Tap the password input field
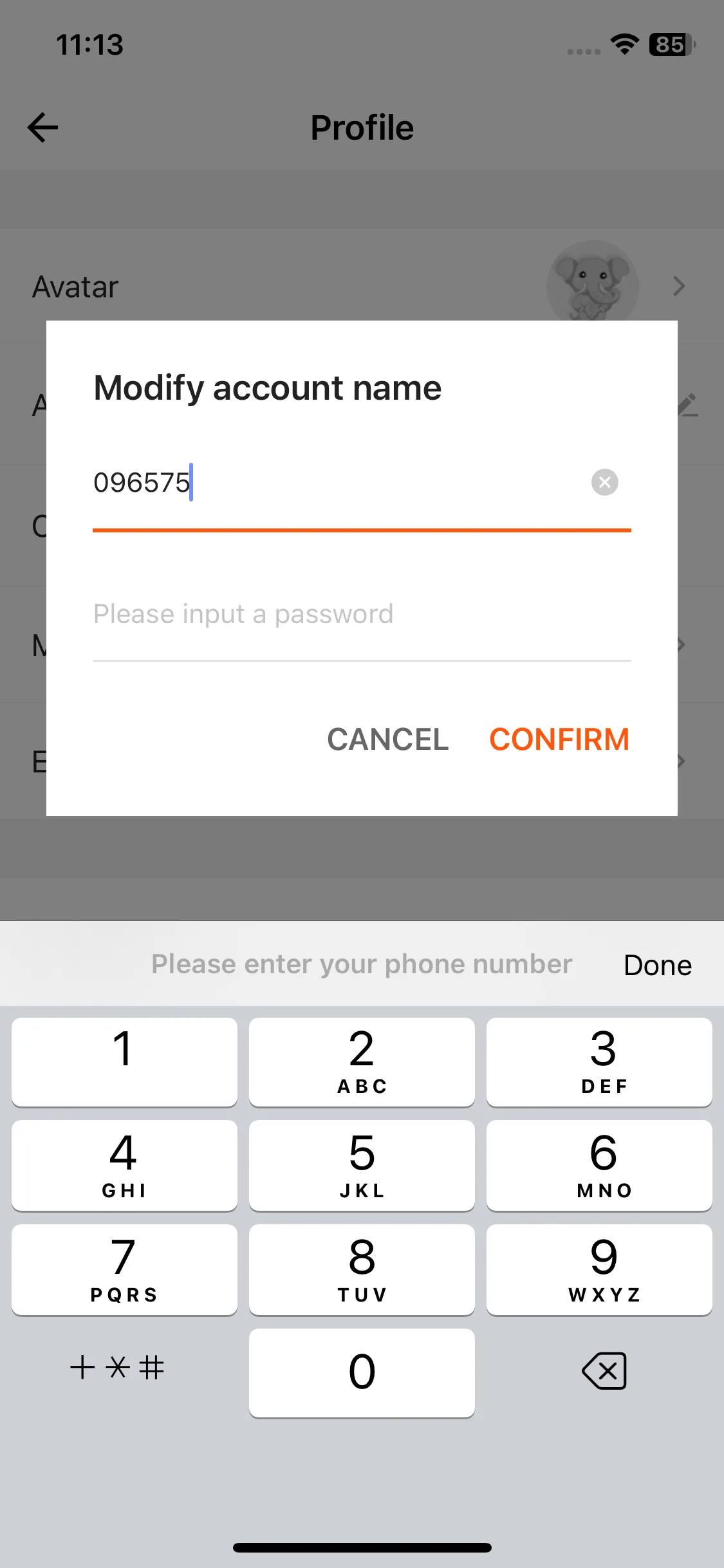The width and height of the screenshot is (724, 1568). (360, 614)
